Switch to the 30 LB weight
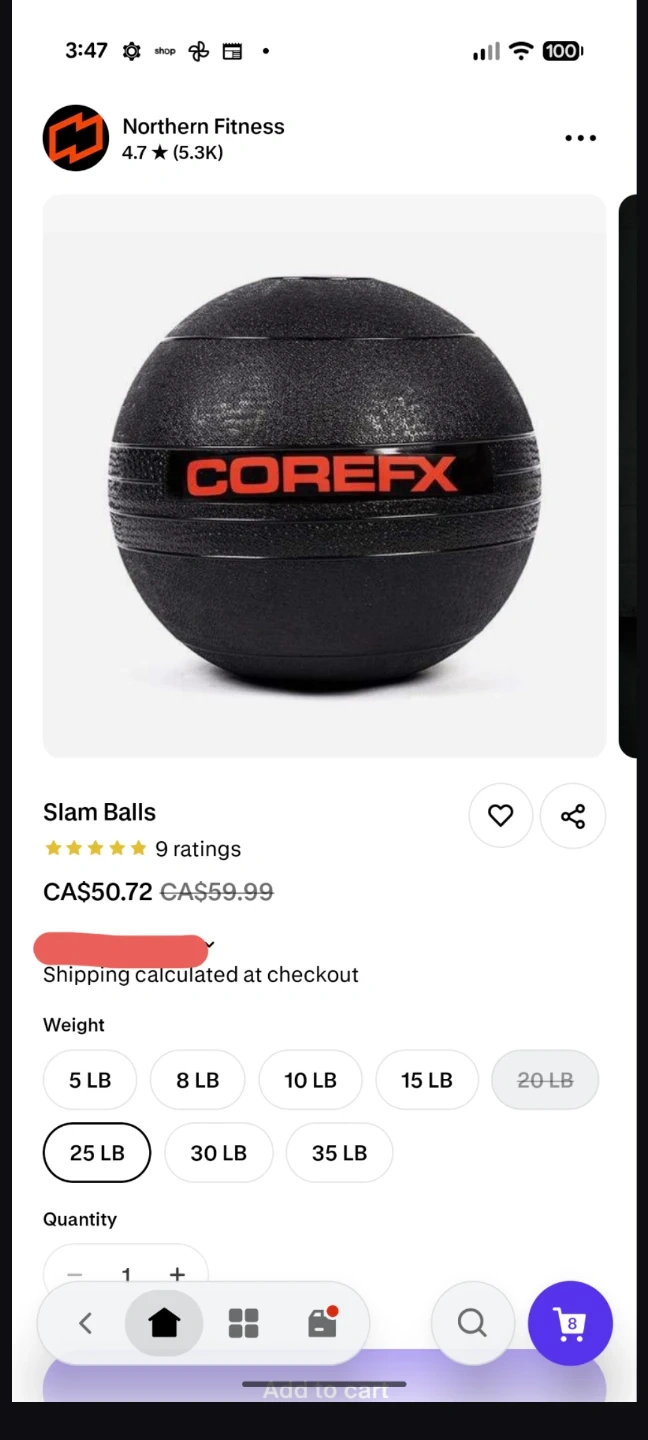This screenshot has width=648, height=1440. [218, 1153]
